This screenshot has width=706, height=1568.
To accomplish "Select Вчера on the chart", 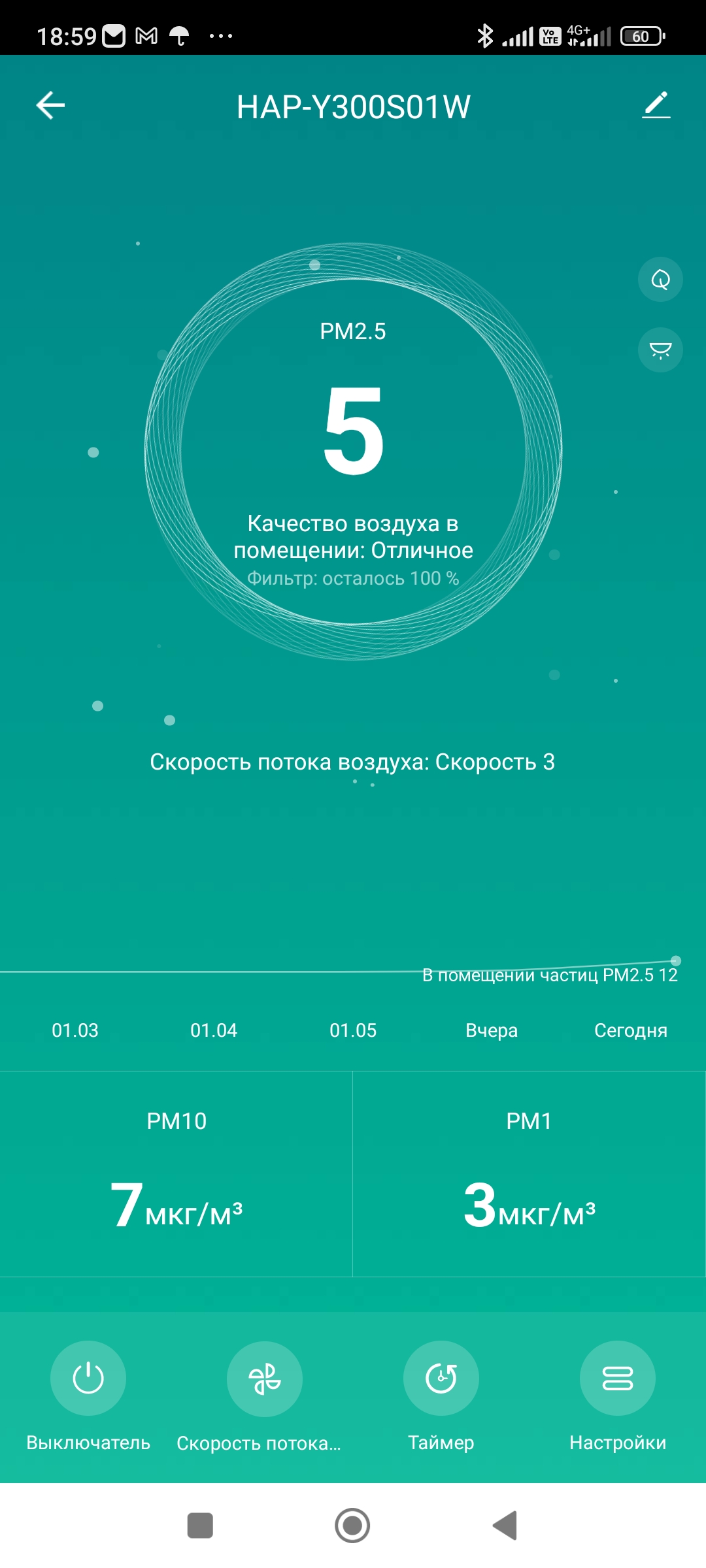I will [x=492, y=1030].
